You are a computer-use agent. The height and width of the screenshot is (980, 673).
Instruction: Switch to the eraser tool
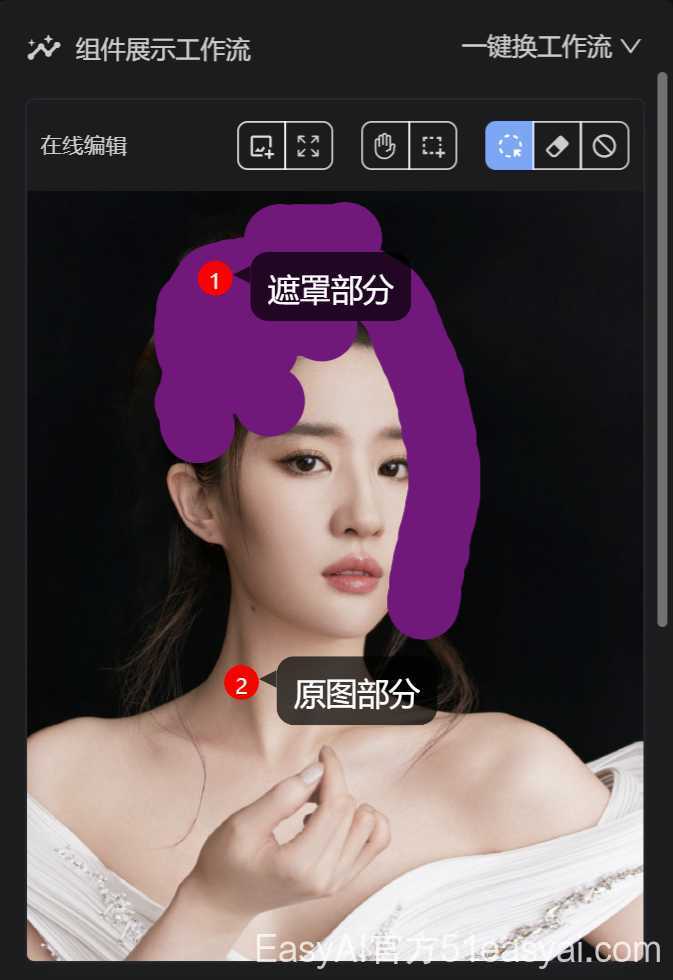(557, 146)
